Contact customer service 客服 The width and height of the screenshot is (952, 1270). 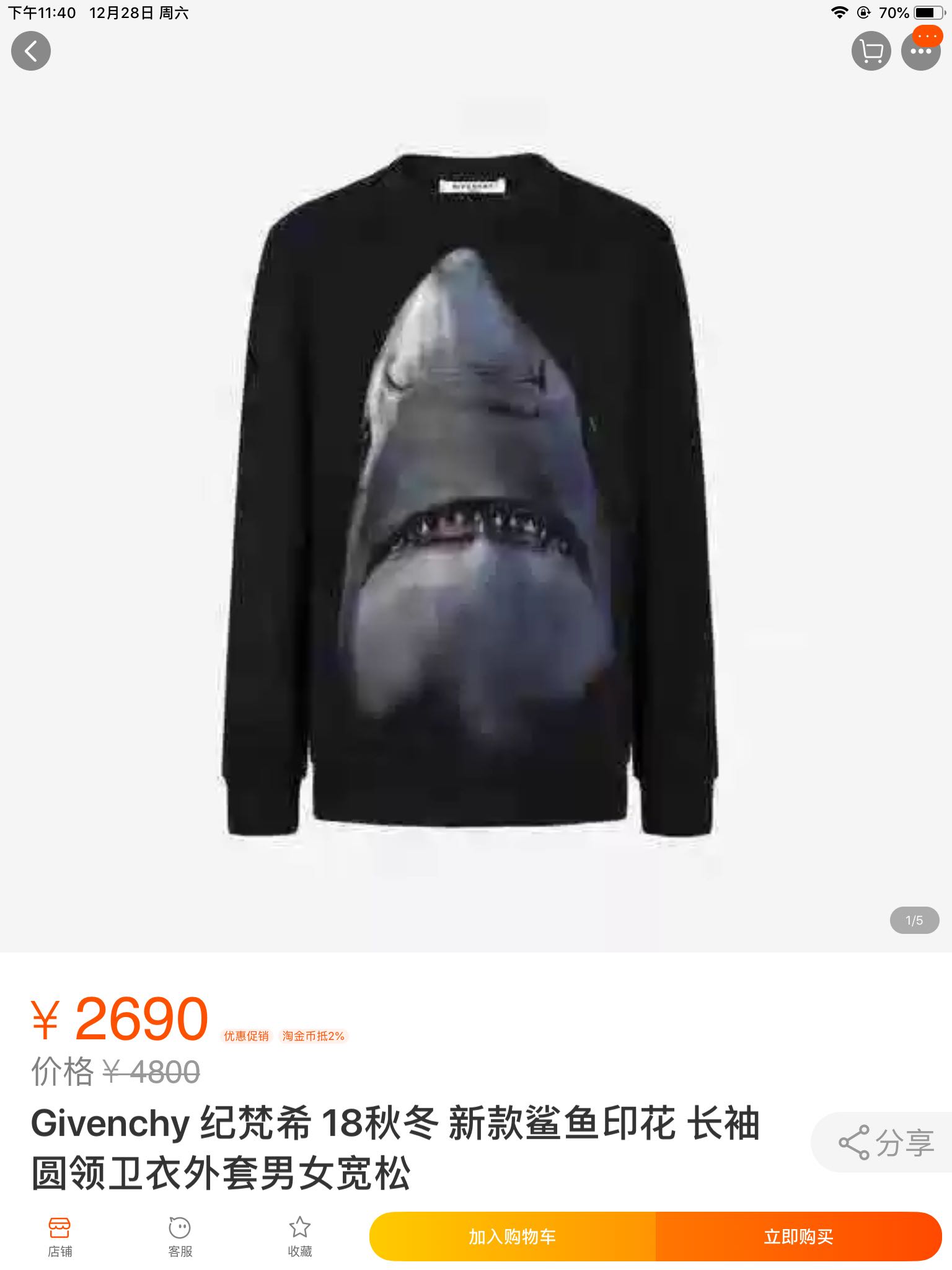click(x=180, y=1237)
